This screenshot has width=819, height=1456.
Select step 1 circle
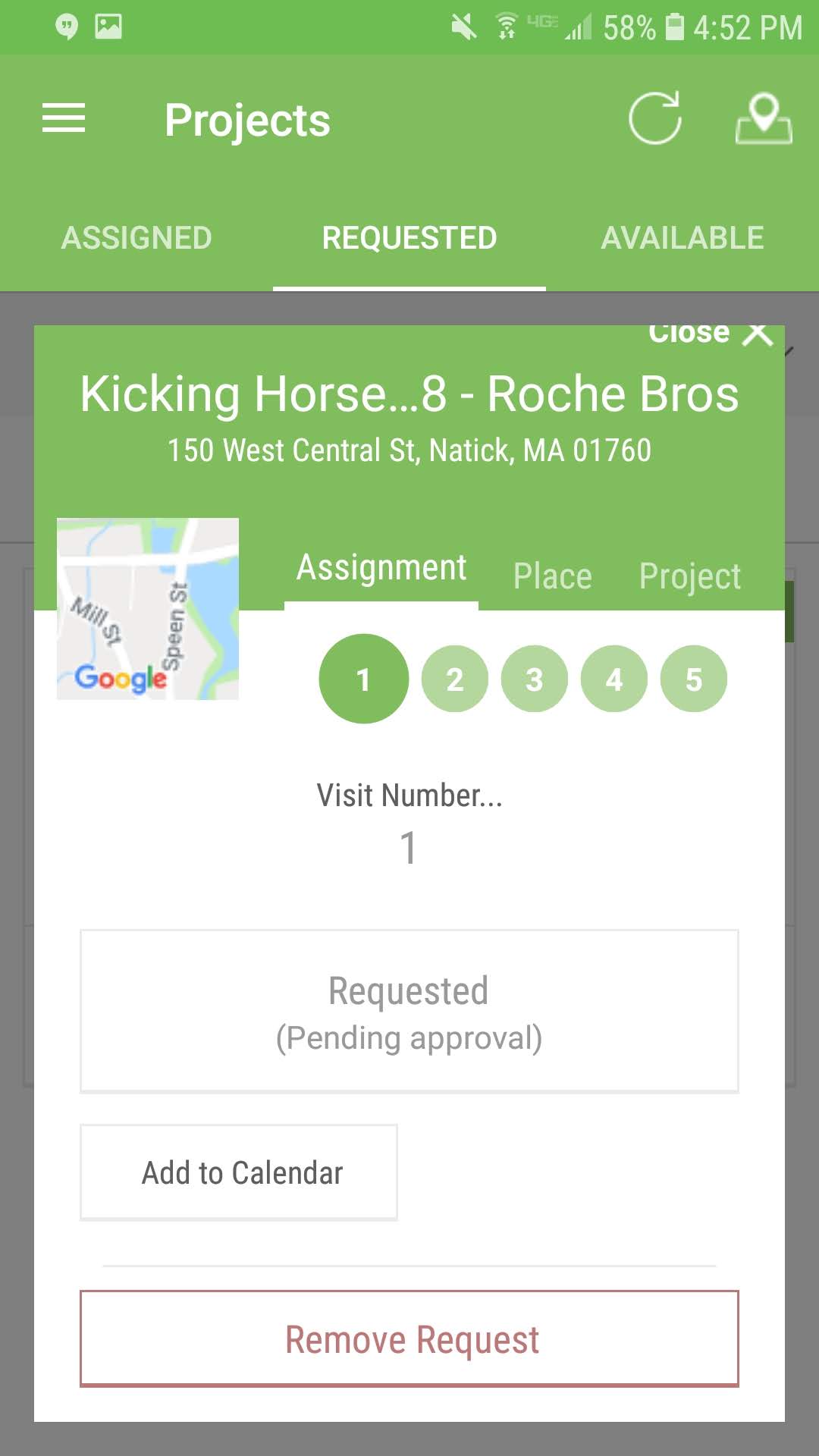pos(364,679)
